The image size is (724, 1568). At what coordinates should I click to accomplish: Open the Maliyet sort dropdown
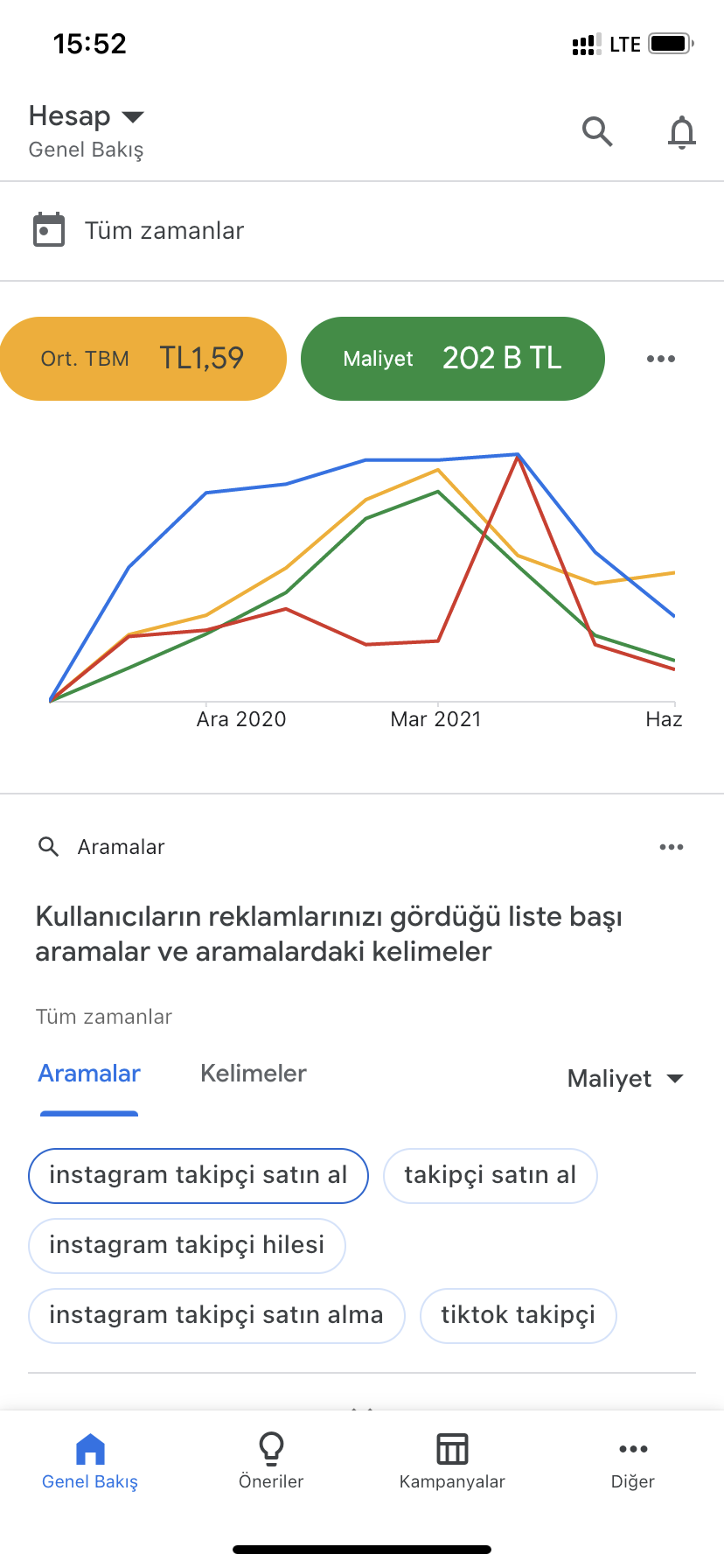coord(625,1079)
